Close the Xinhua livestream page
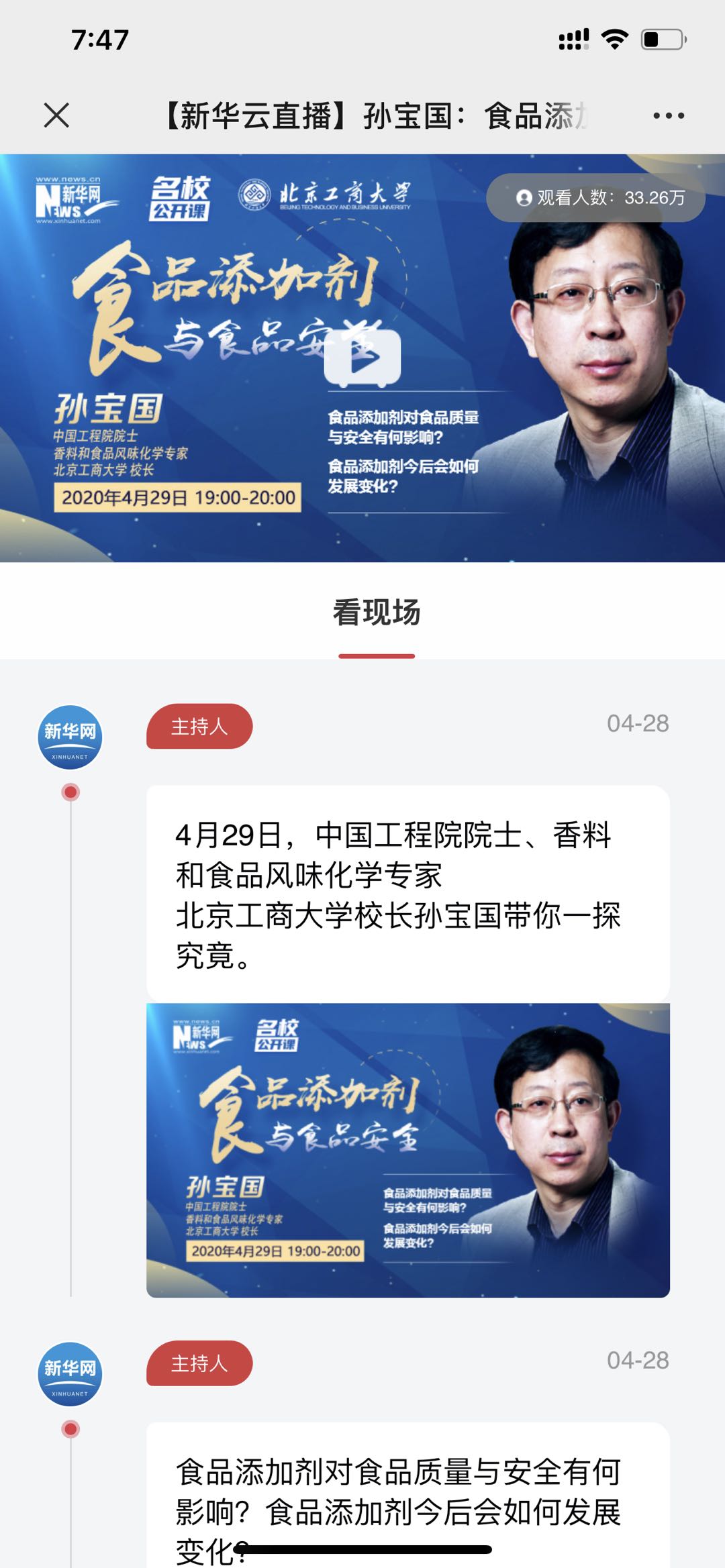 point(56,115)
